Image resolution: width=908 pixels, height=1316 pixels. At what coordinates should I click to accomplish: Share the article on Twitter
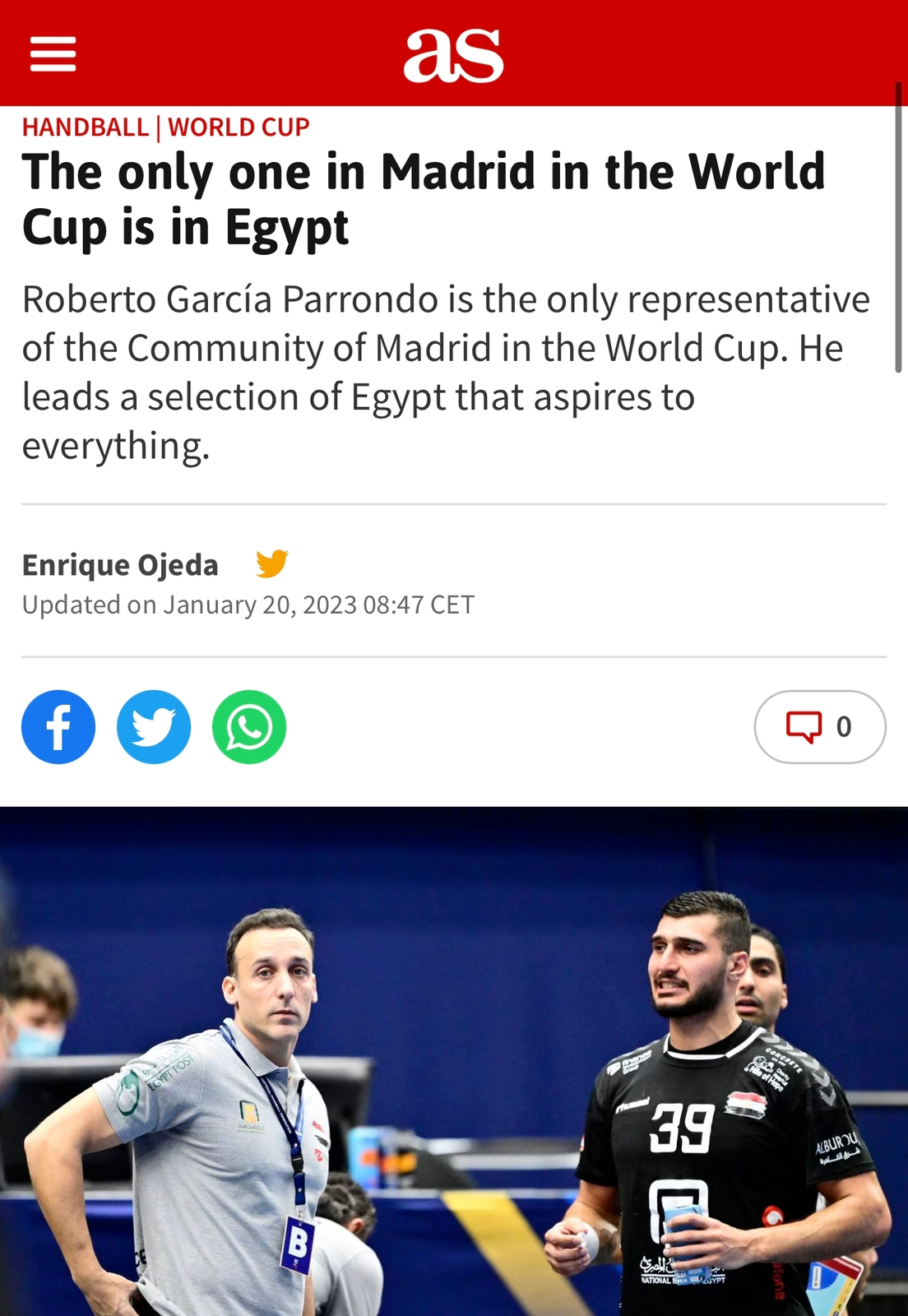pos(154,727)
